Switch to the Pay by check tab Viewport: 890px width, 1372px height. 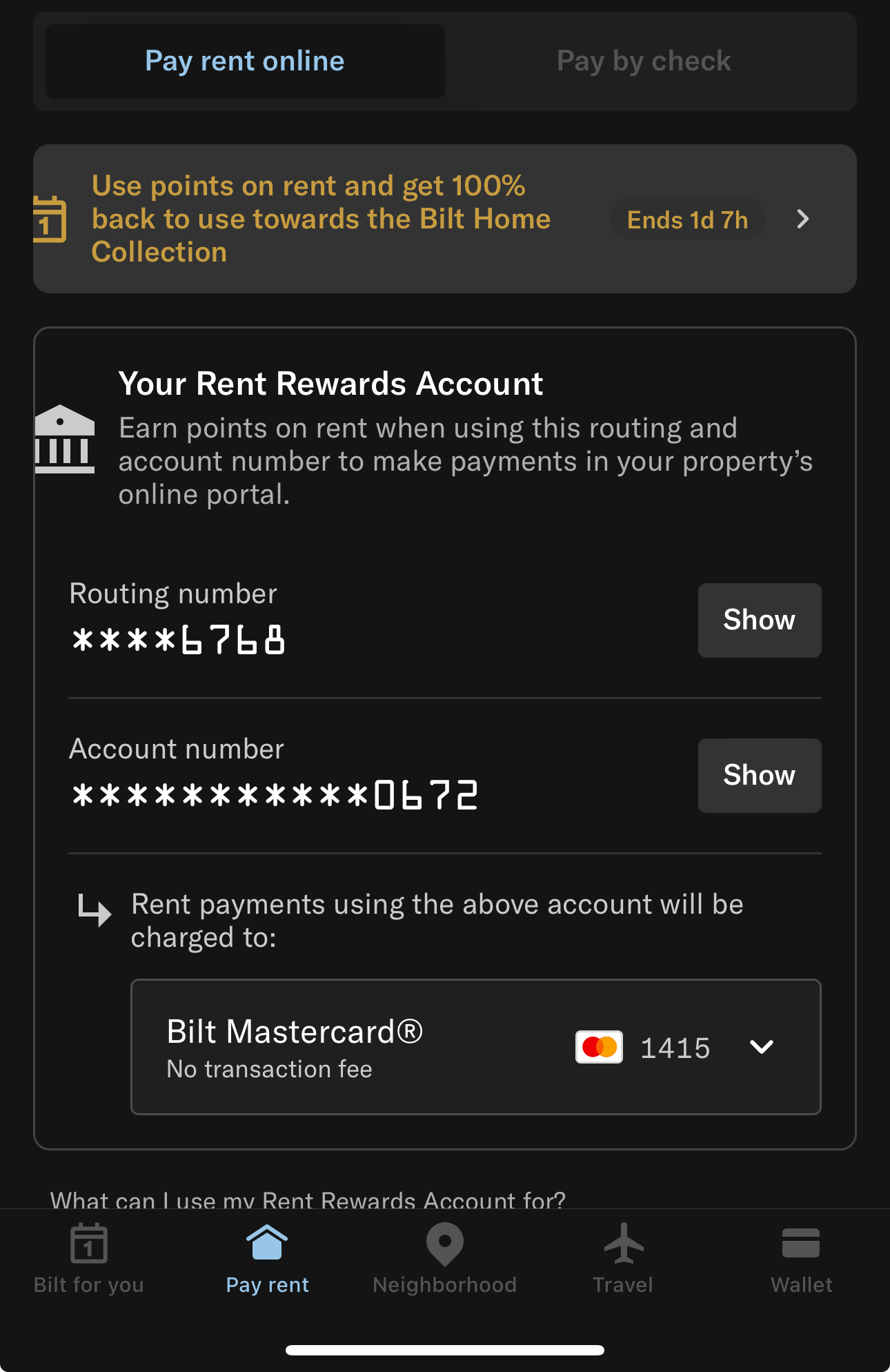pyautogui.click(x=644, y=61)
